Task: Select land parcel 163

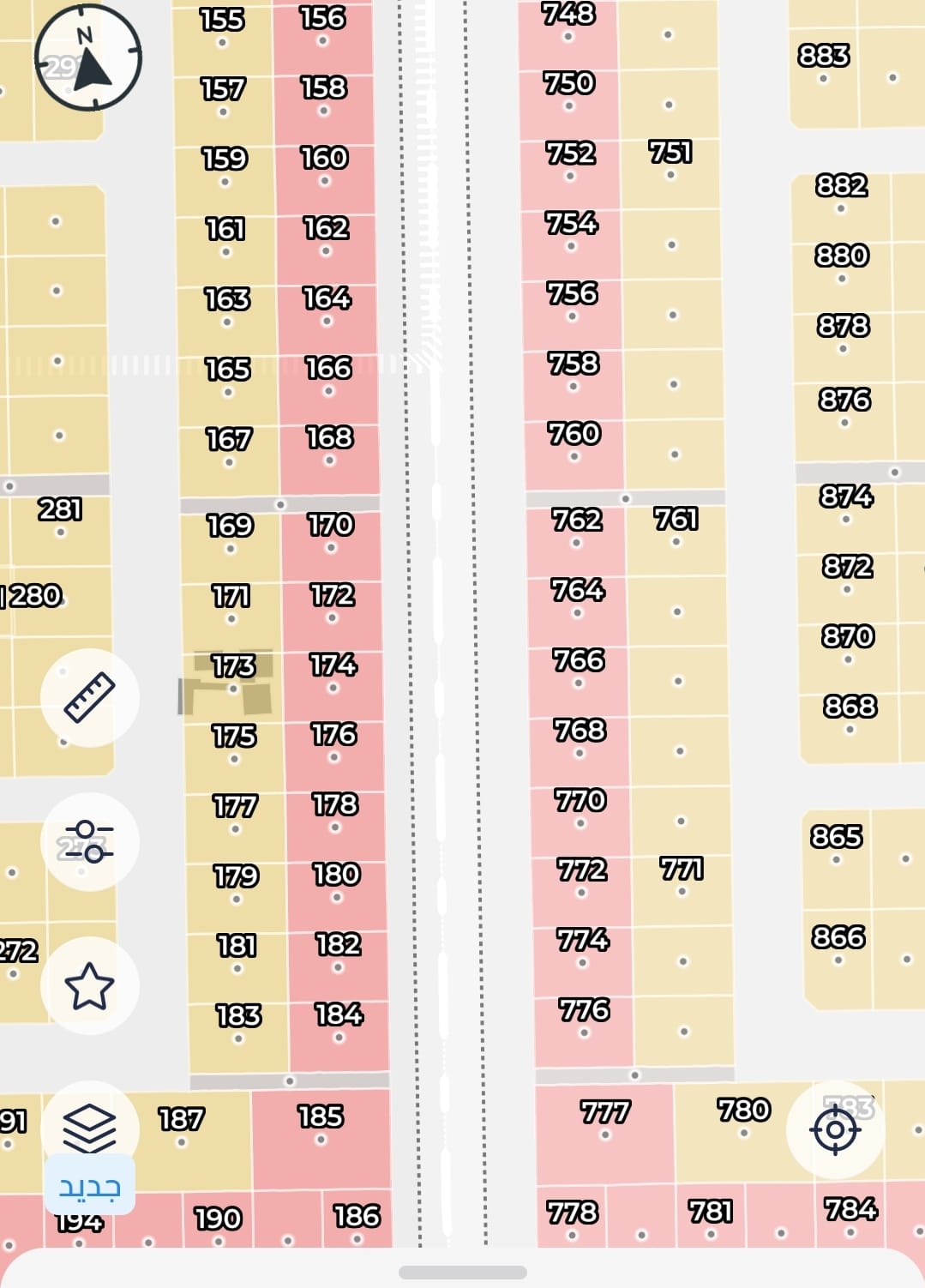Action: pyautogui.click(x=227, y=308)
